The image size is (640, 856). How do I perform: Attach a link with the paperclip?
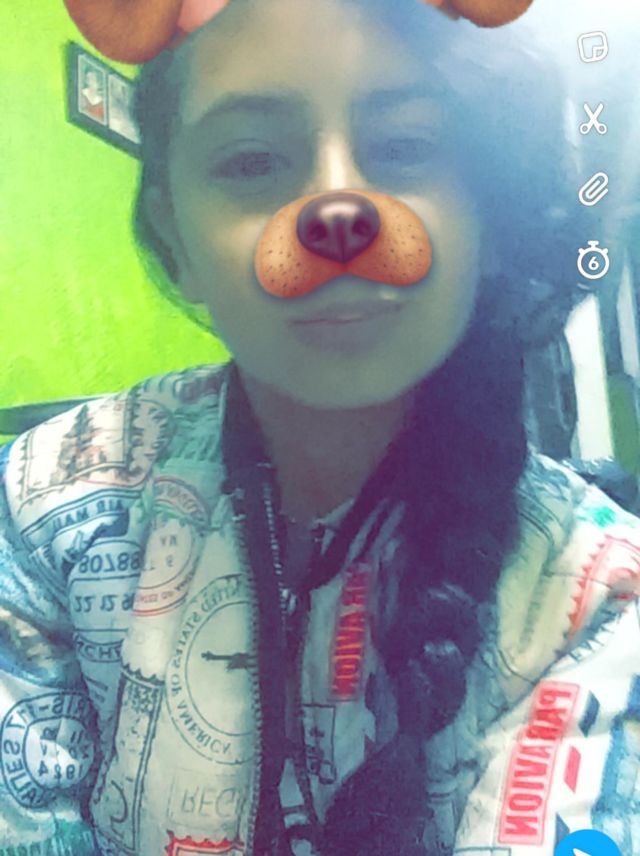coord(594,189)
